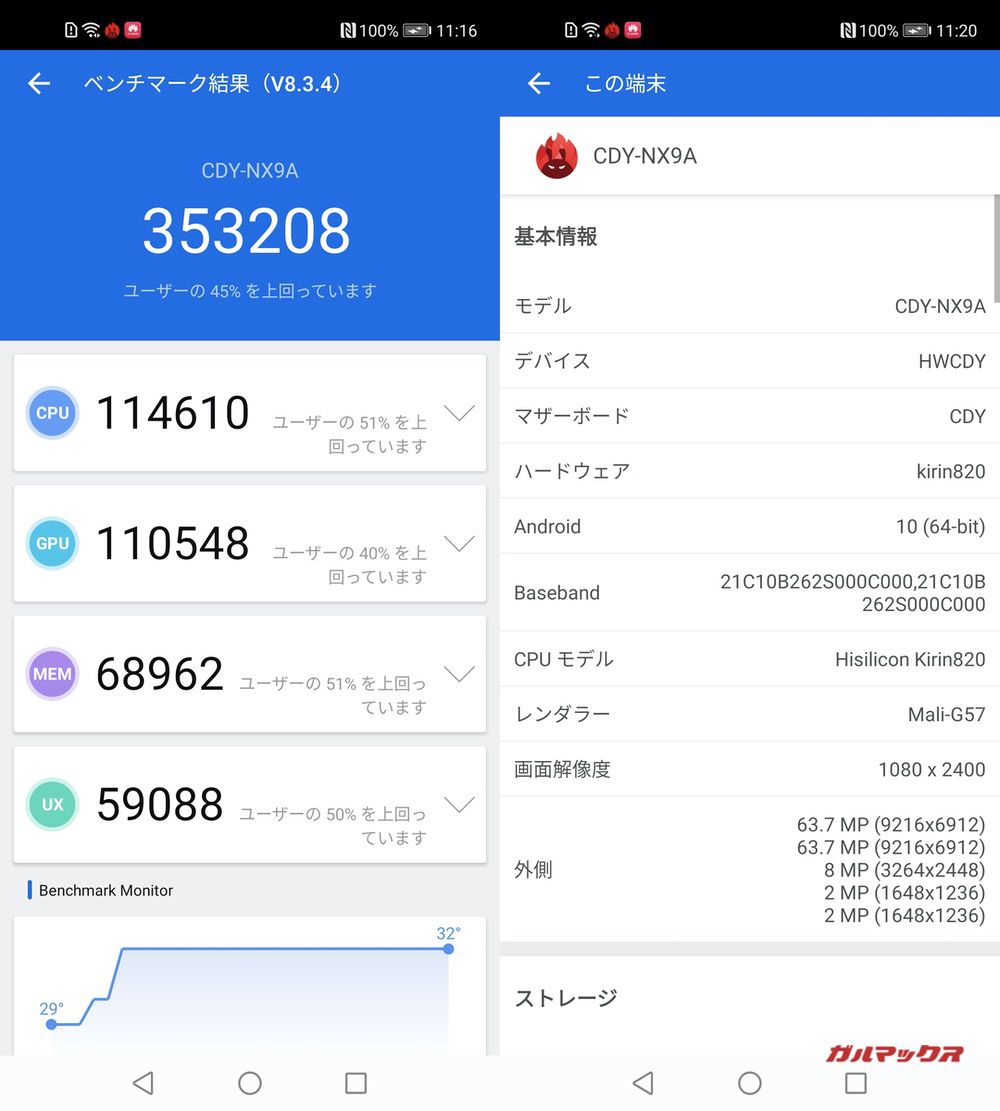Tap the AnTuTu mascot logo next to CDY-NX9A

557,156
